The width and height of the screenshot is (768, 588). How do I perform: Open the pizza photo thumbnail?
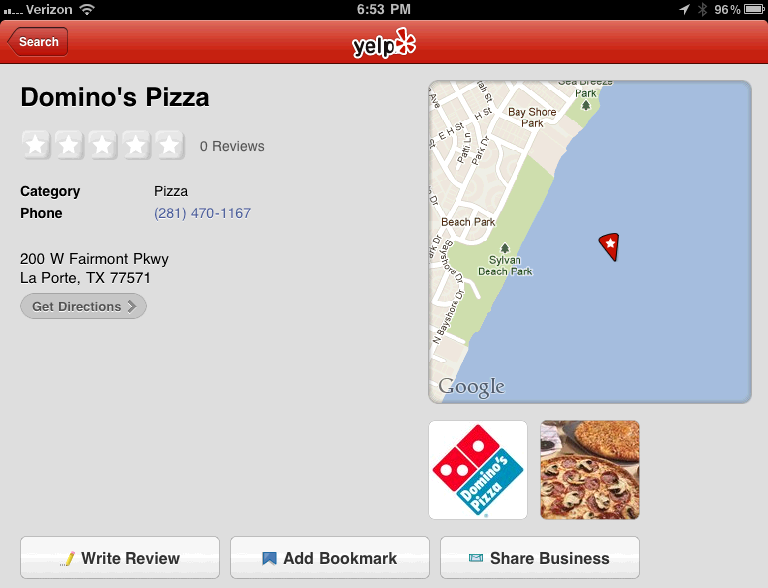tap(590, 470)
